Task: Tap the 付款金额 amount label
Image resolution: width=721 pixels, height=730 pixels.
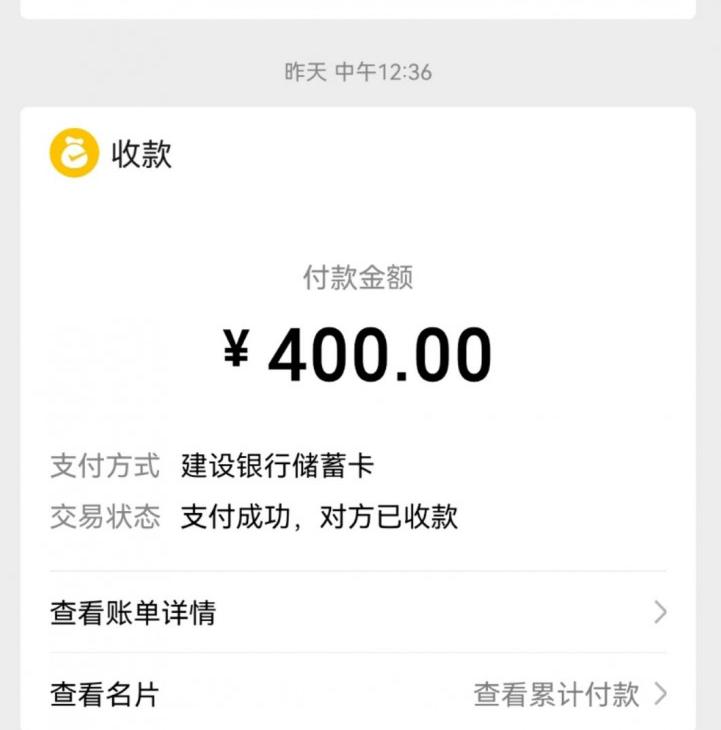Action: (360, 278)
